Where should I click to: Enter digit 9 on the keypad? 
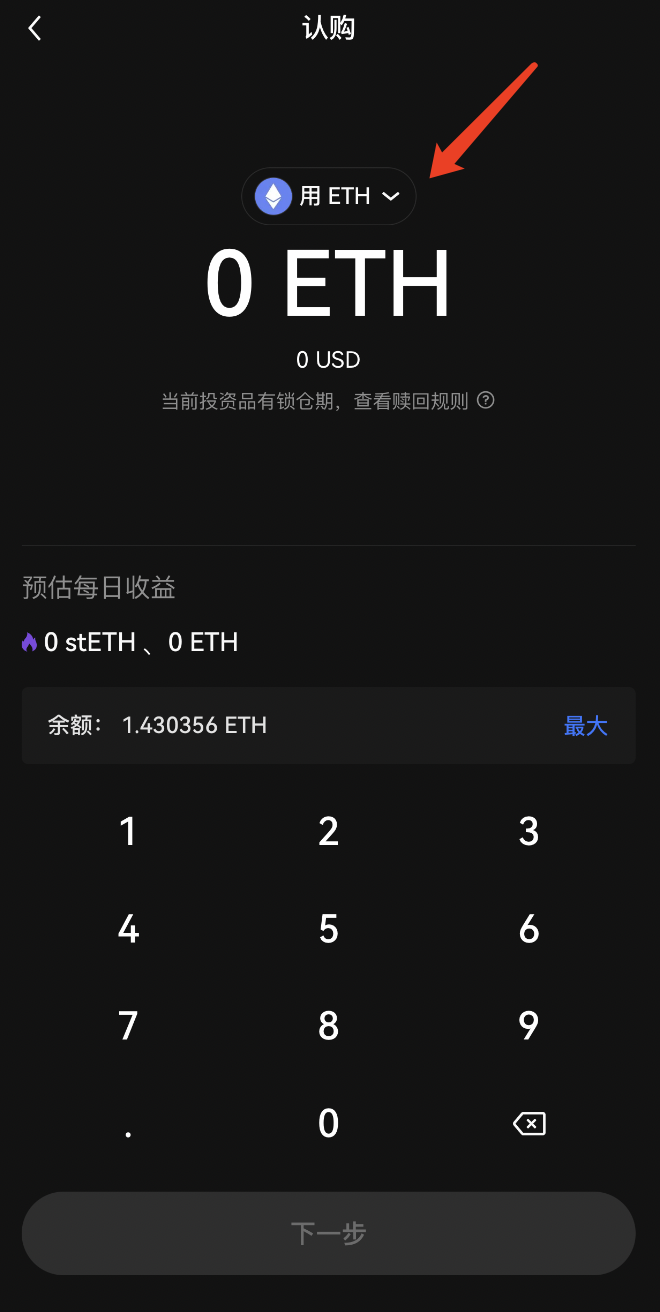(x=529, y=1026)
